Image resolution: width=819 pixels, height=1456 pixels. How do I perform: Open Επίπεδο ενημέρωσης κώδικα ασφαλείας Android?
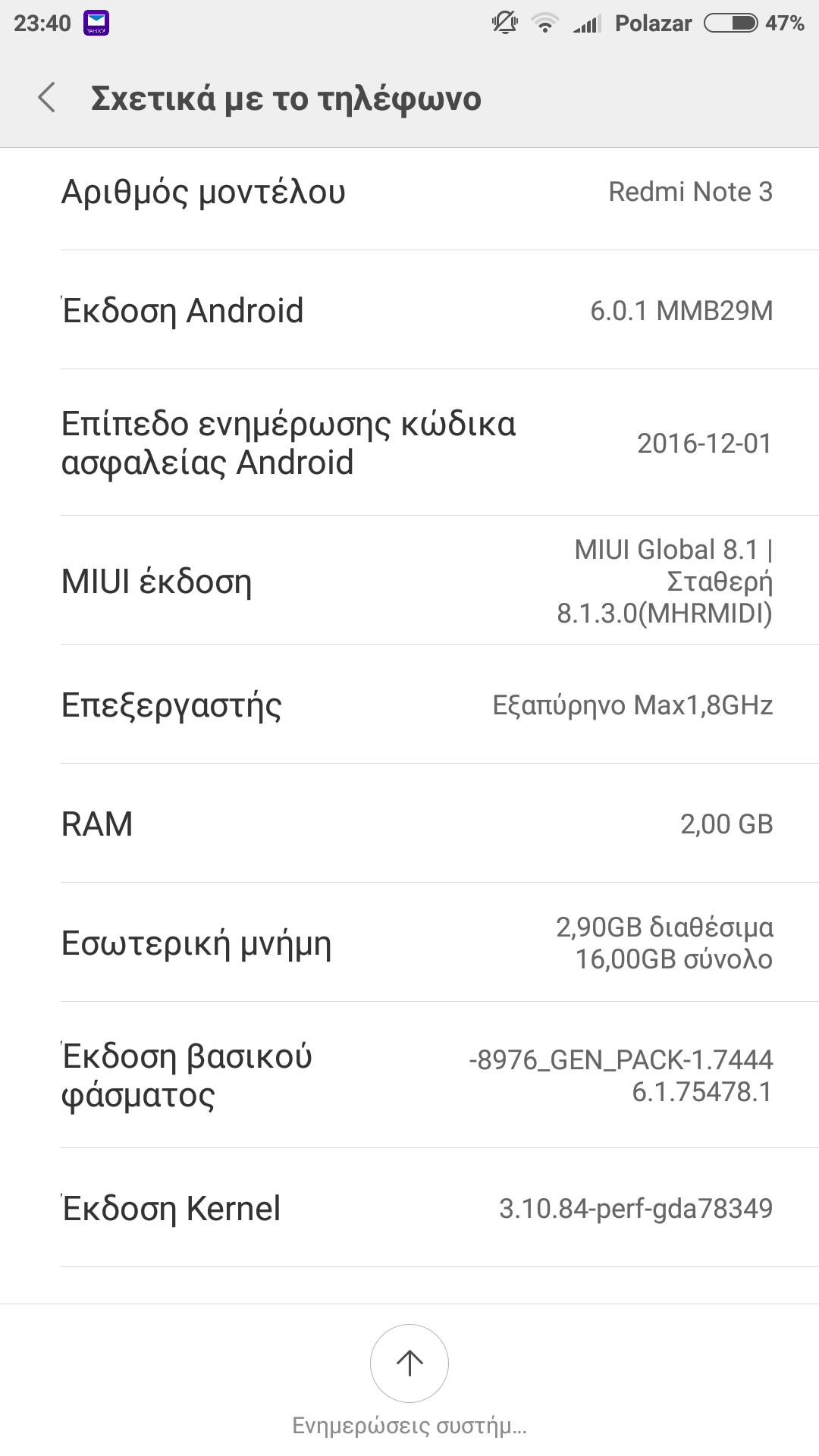409,443
